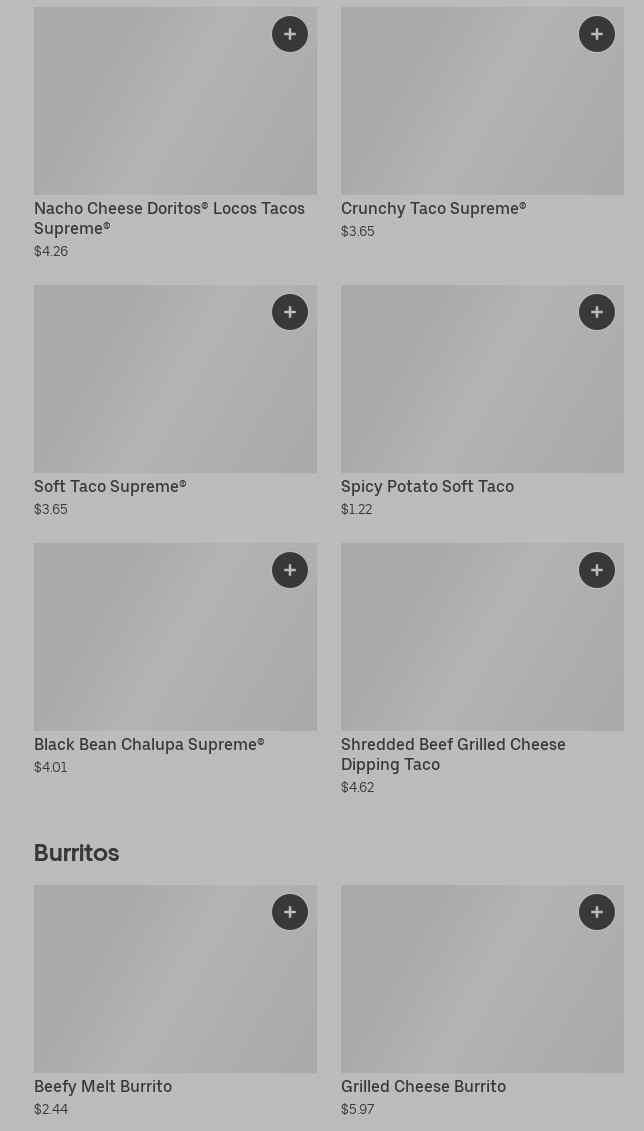View Crunchy Taco Supreme details
Viewport: 644px width, 1131px height.
(433, 209)
